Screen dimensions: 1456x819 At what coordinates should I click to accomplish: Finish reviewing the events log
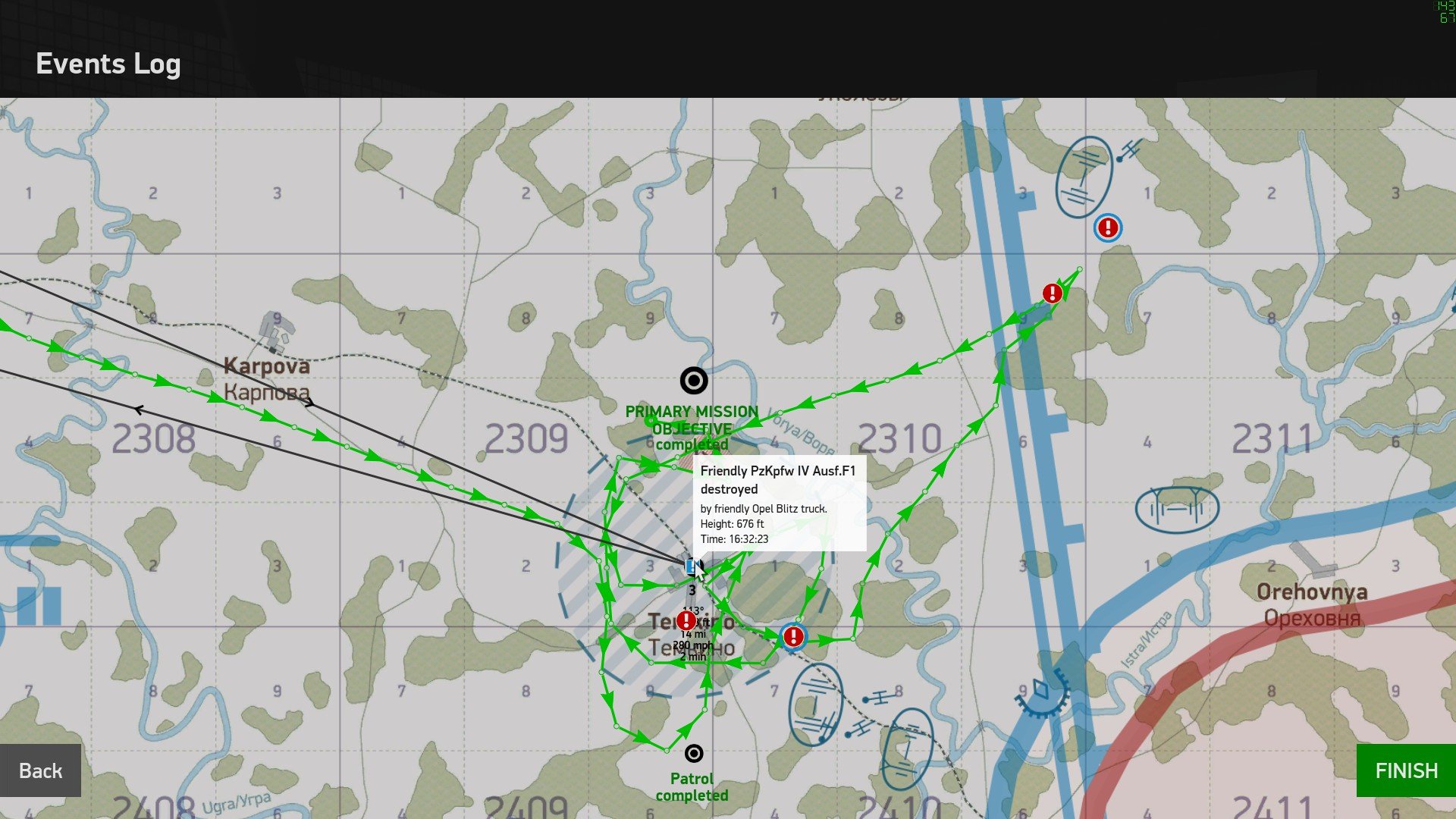pyautogui.click(x=1406, y=770)
